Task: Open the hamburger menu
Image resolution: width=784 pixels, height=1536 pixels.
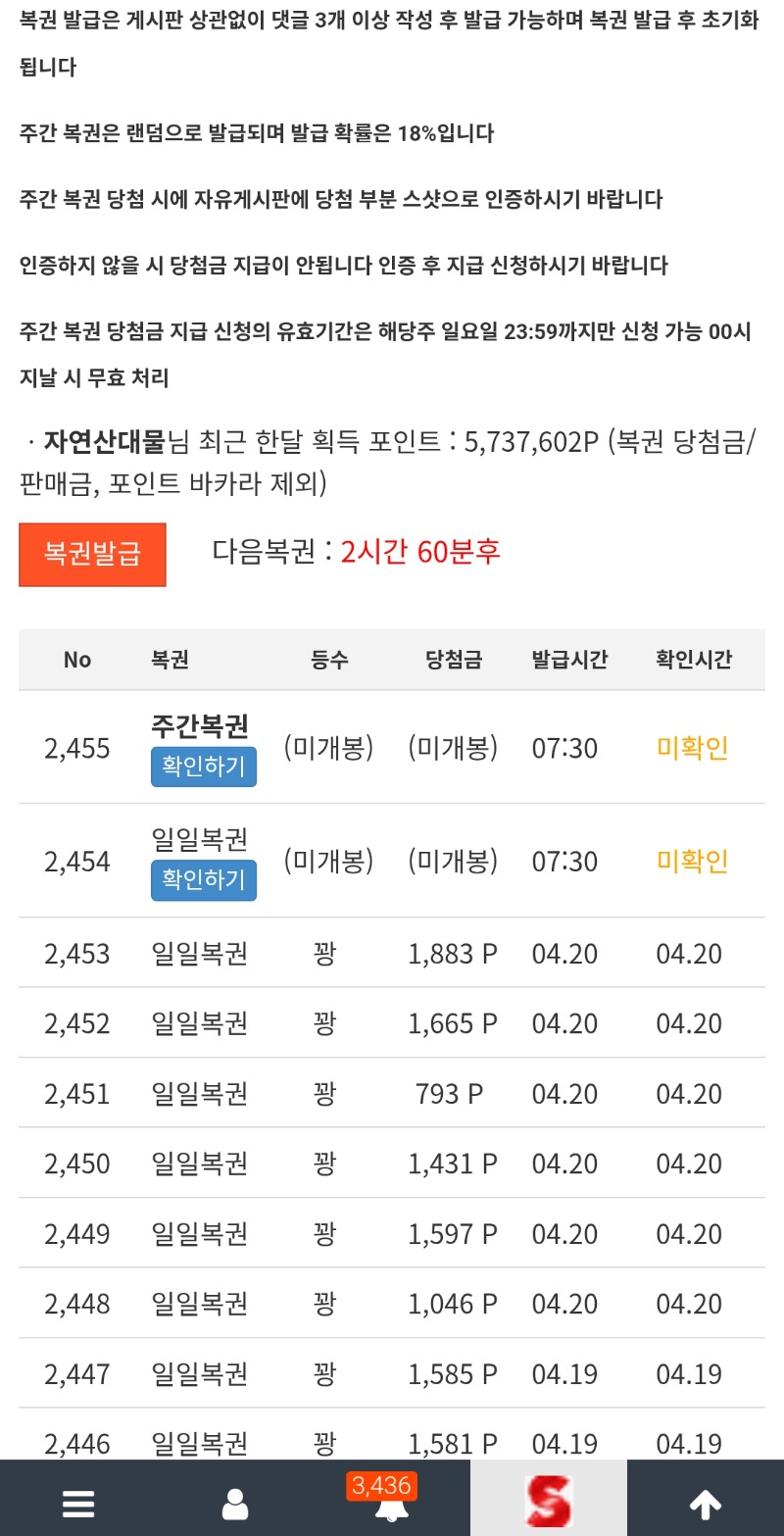Action: [x=78, y=1503]
